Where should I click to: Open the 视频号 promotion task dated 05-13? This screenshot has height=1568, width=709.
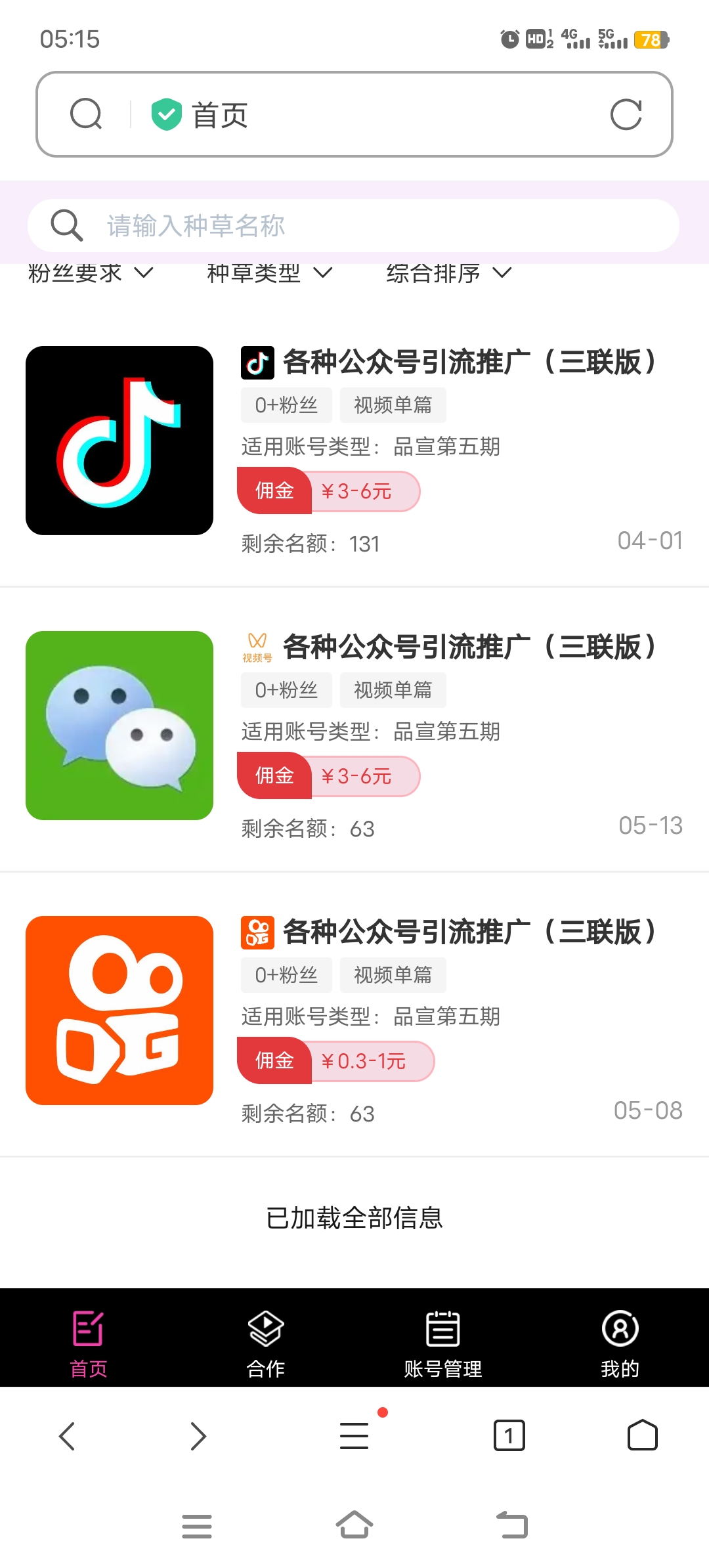point(354,730)
